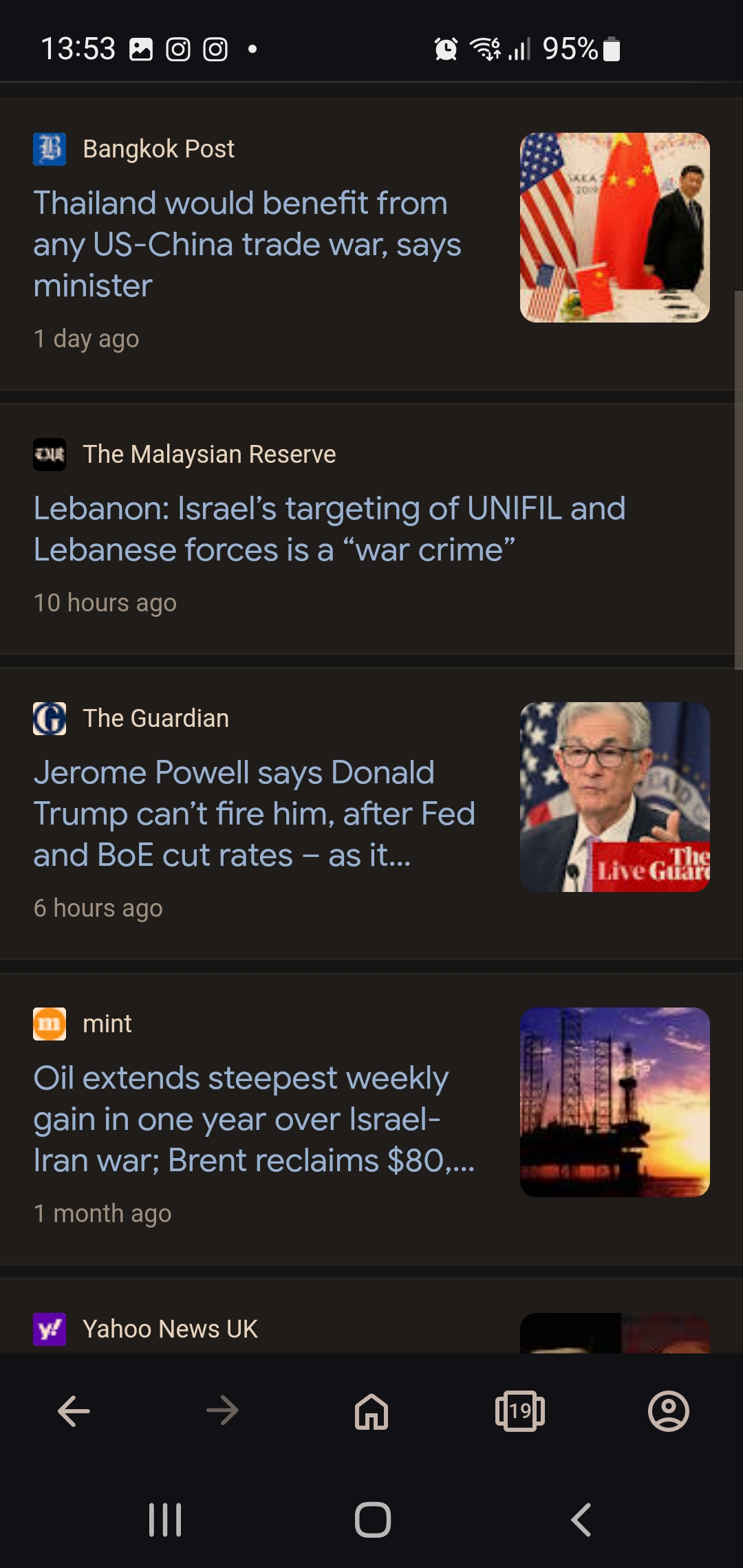Tap the Jerome Powell photo thumbnail
This screenshot has height=1568, width=743.
point(615,797)
